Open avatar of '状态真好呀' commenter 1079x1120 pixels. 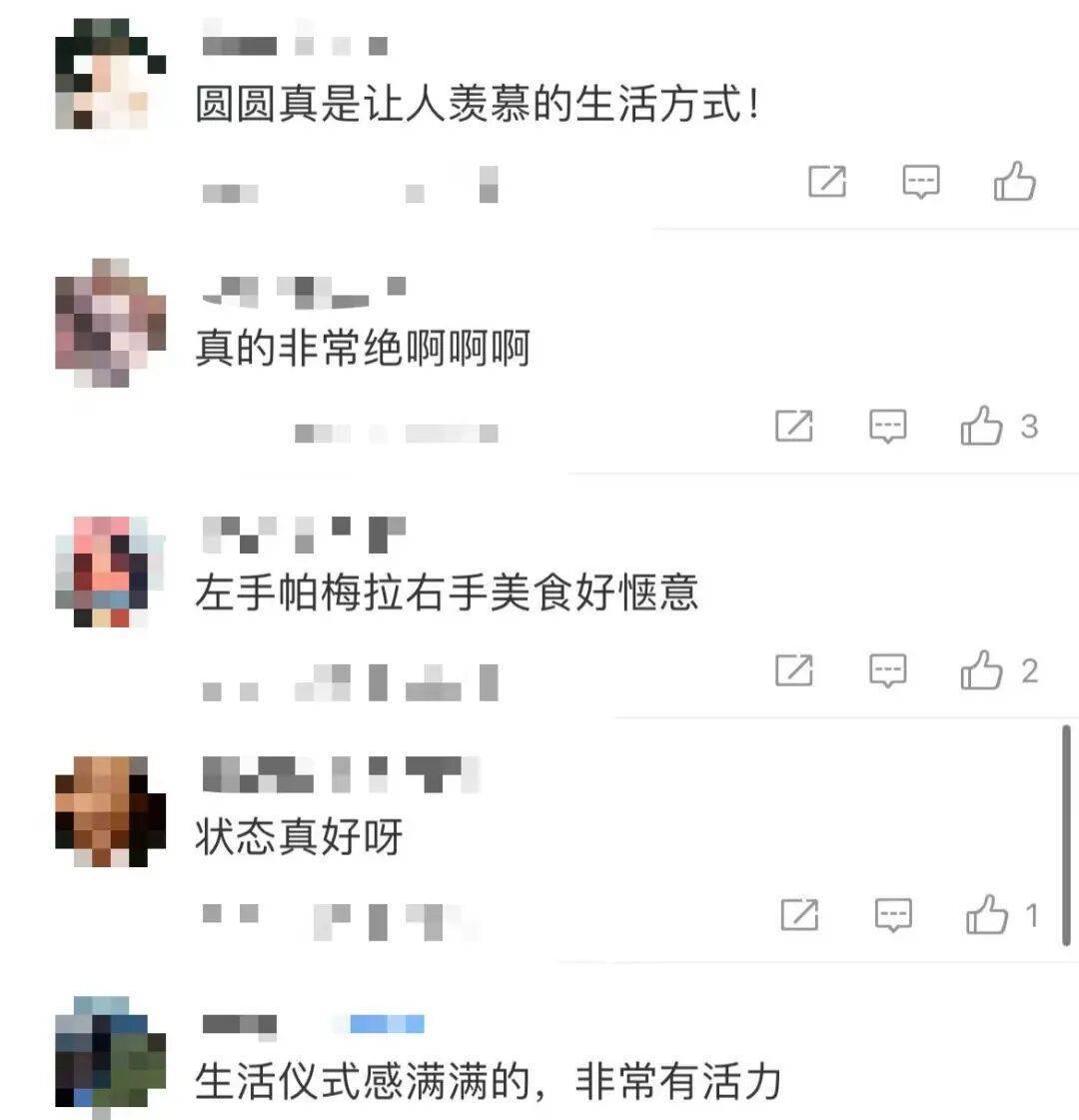tap(109, 811)
